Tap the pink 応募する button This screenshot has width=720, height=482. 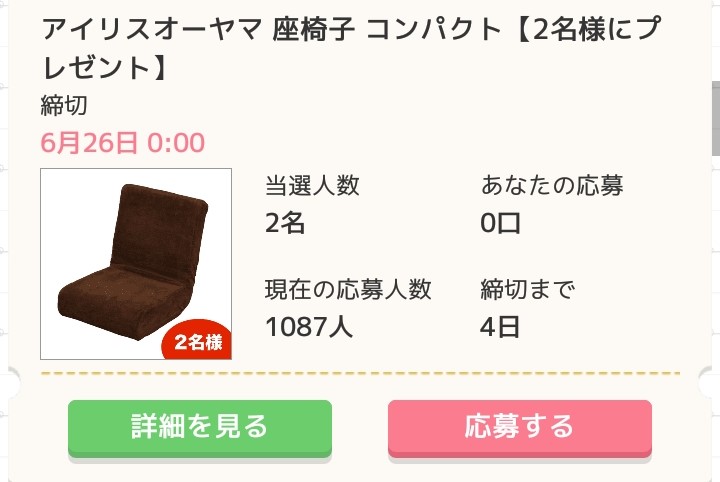click(519, 428)
